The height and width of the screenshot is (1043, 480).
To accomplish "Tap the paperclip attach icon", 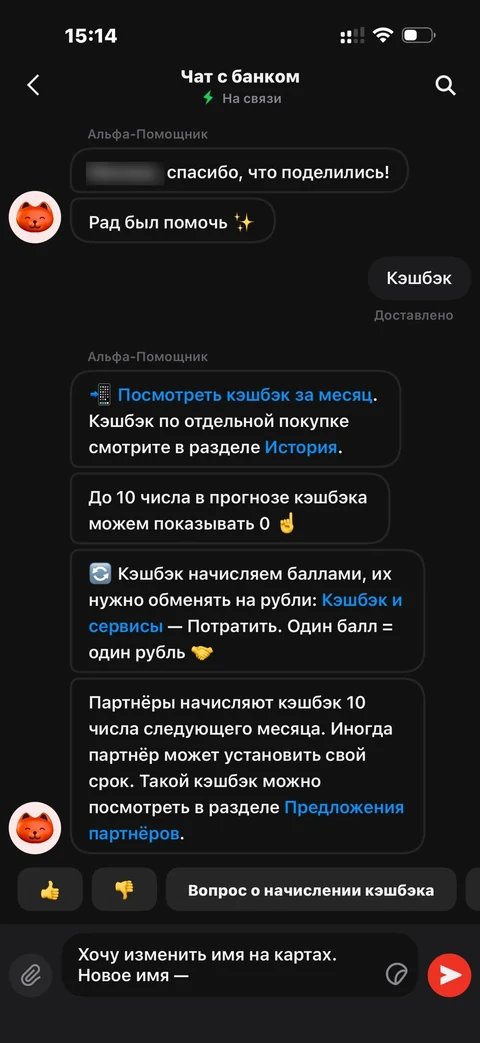I will 30,975.
